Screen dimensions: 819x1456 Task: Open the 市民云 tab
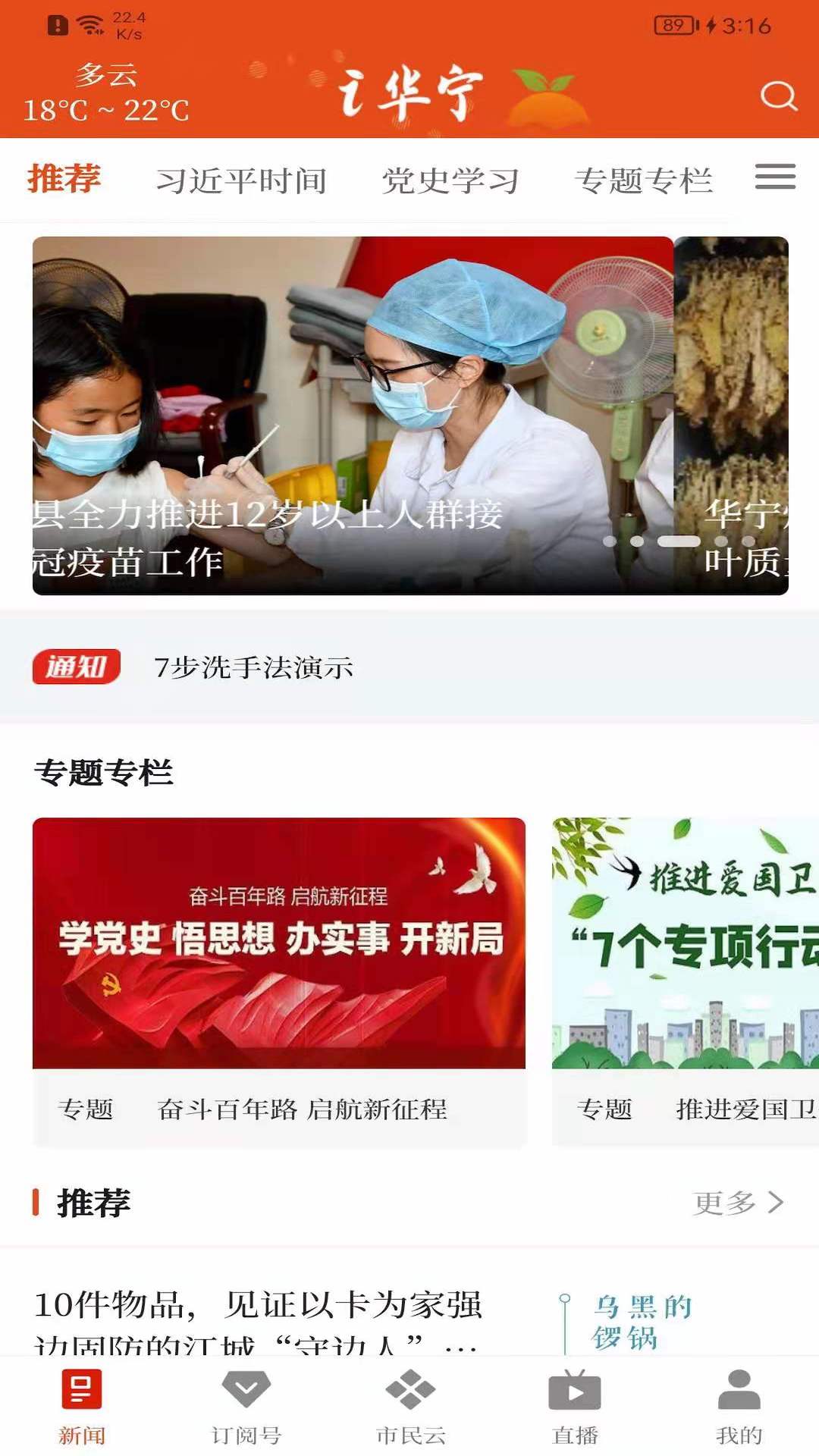click(x=410, y=1407)
